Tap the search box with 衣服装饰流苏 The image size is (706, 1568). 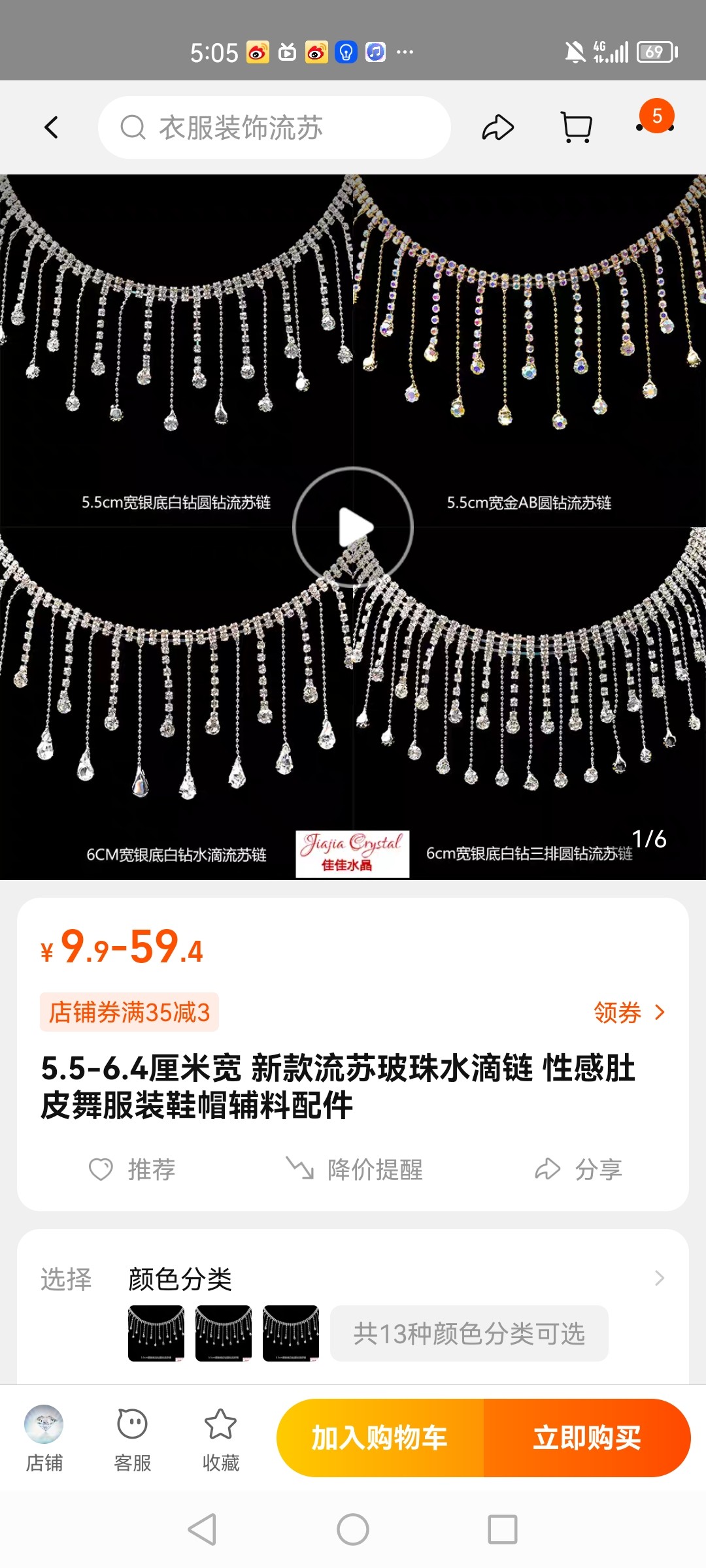pyautogui.click(x=275, y=127)
